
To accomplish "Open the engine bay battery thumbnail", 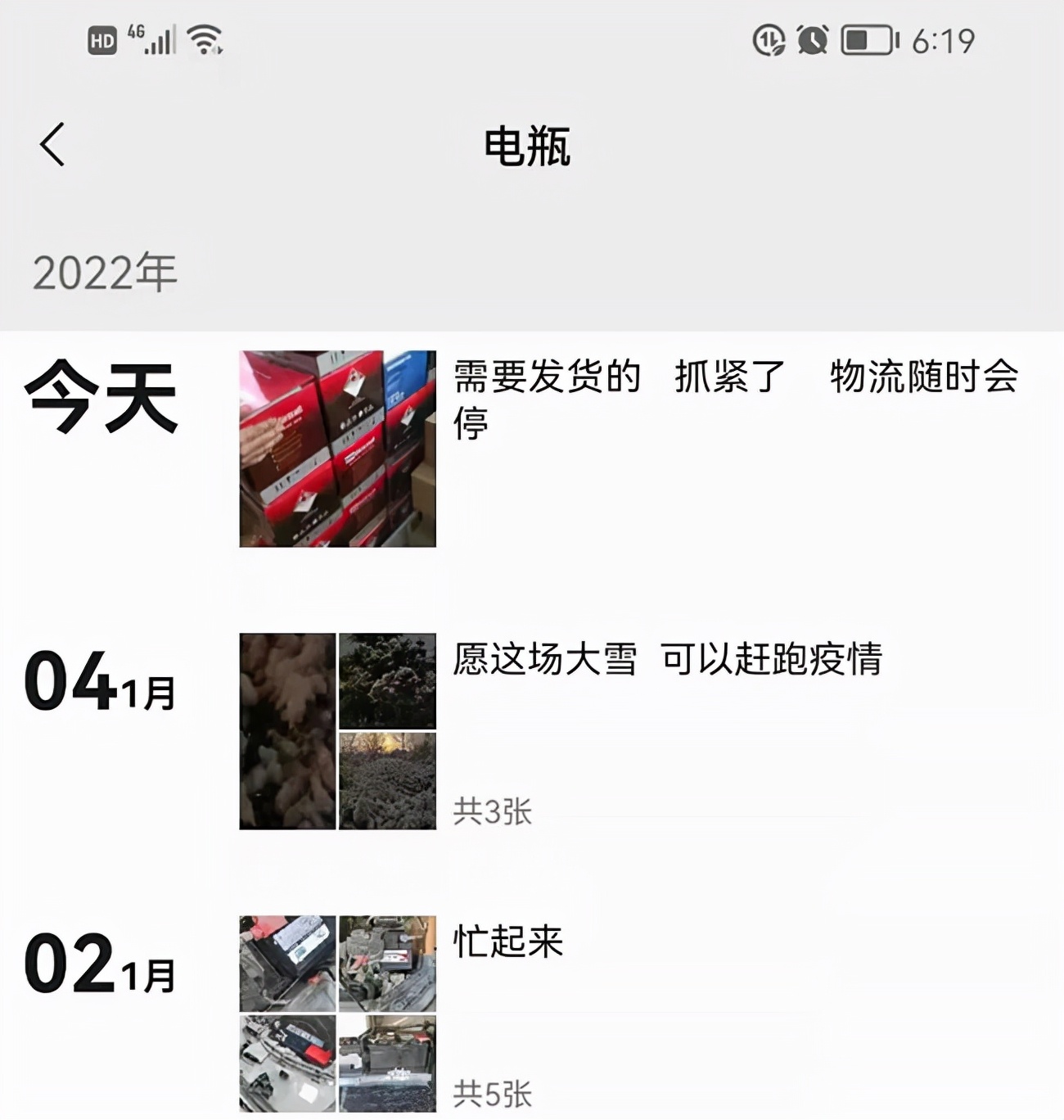I will coord(387,962).
